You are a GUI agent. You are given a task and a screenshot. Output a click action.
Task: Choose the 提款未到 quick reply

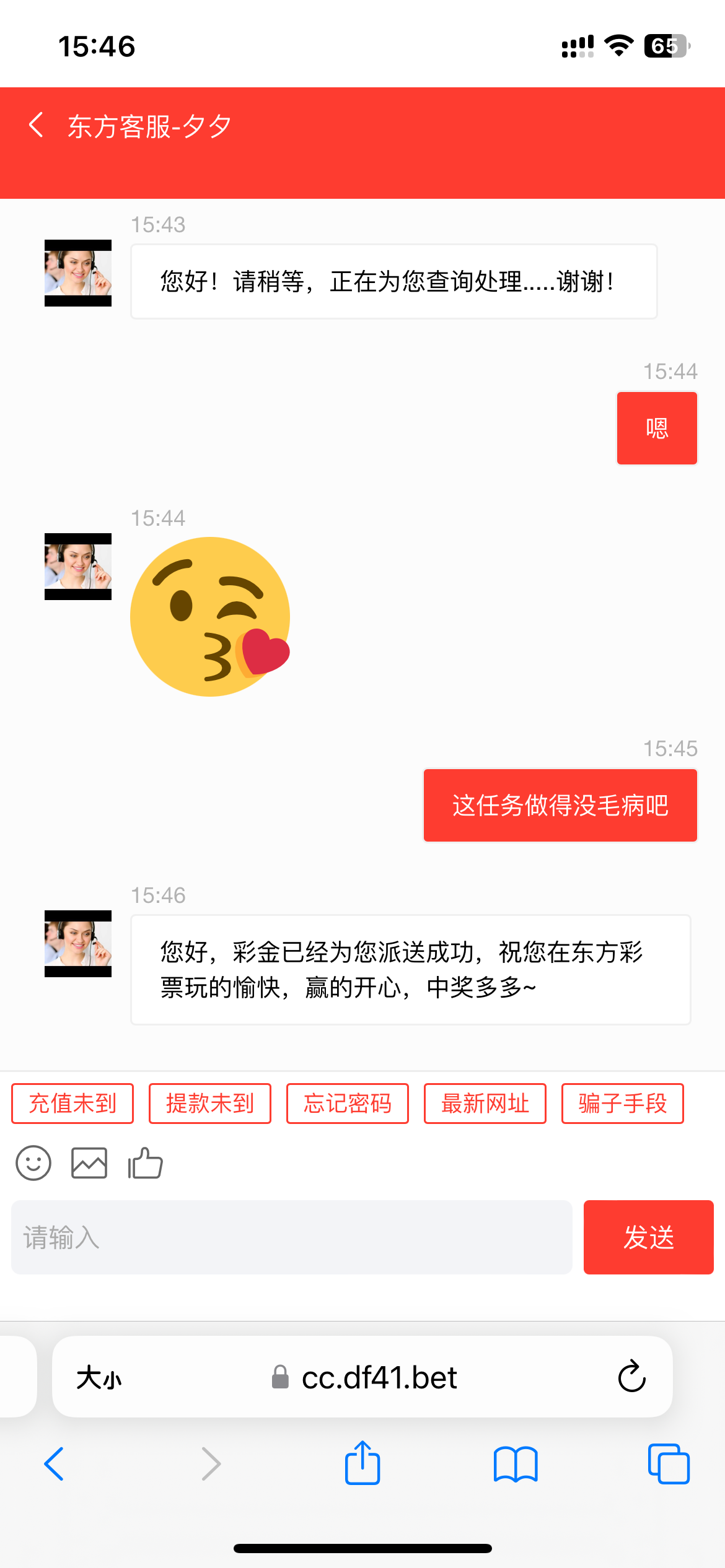pyautogui.click(x=210, y=1104)
